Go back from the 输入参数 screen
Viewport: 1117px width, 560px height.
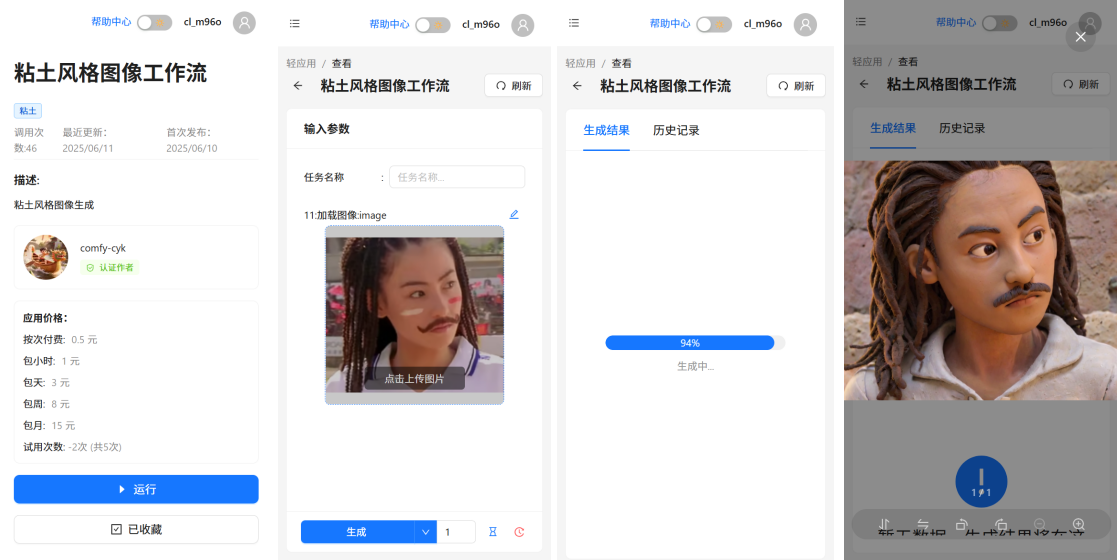pyautogui.click(x=298, y=86)
